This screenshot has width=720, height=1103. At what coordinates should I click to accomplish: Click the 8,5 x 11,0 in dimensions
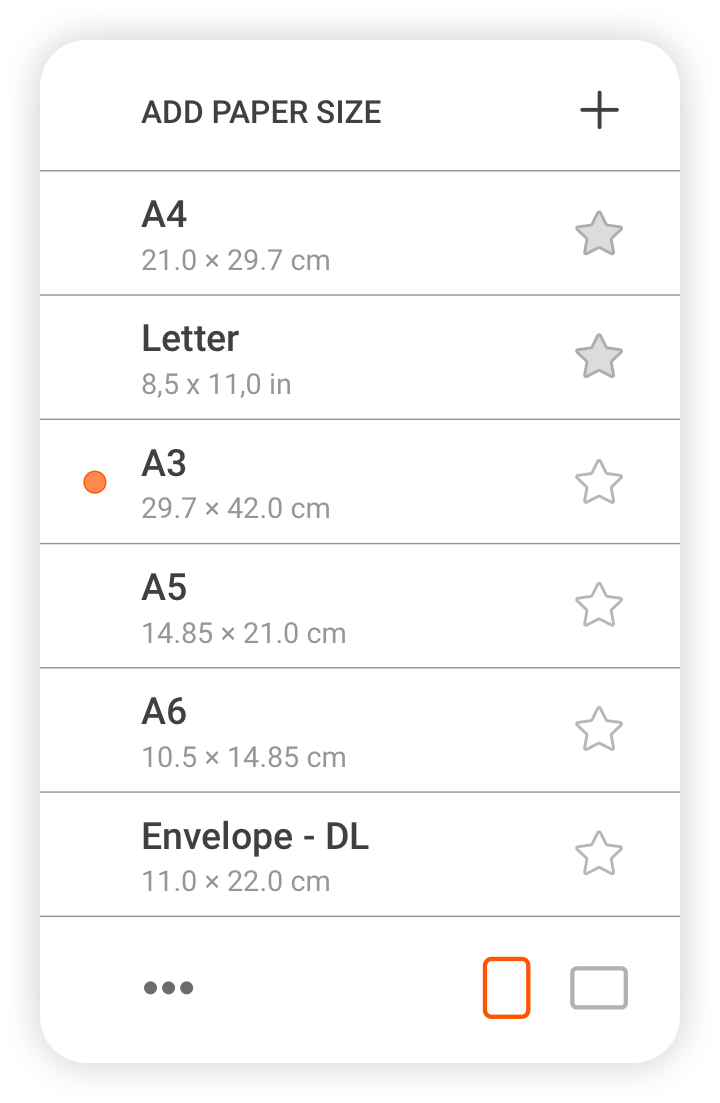[x=216, y=383]
